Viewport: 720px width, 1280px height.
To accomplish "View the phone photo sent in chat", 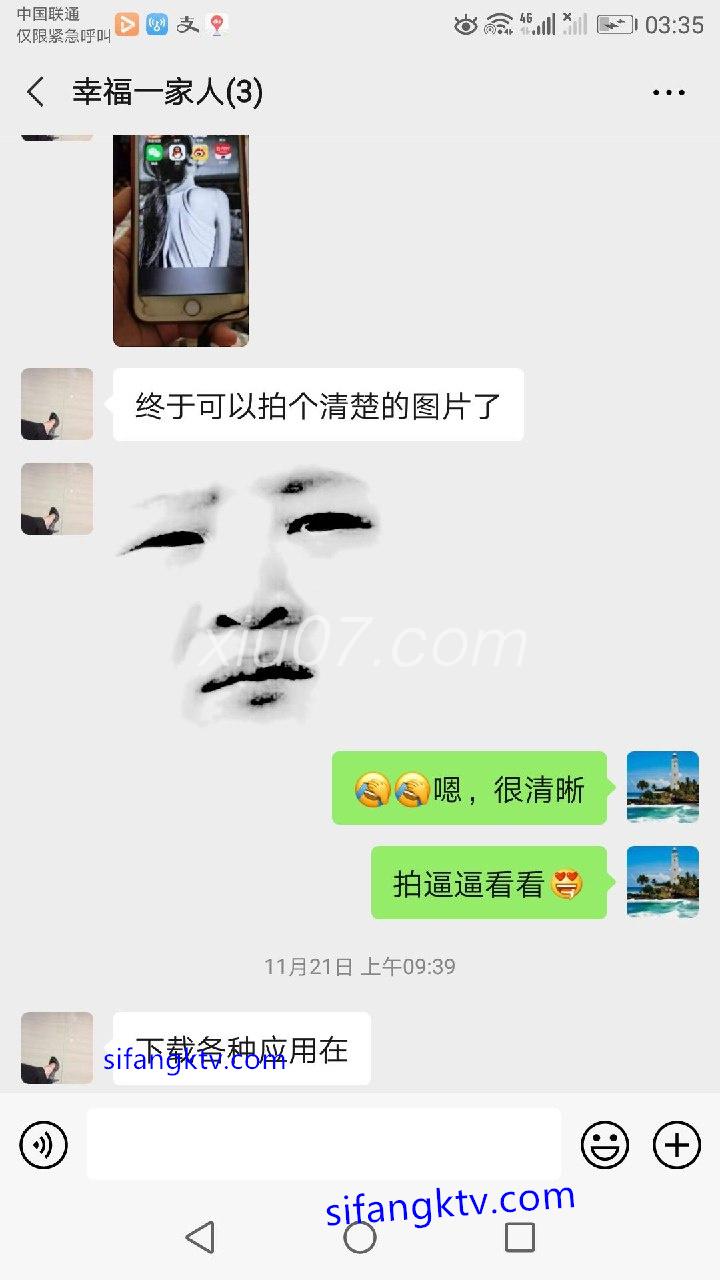I will tap(181, 240).
